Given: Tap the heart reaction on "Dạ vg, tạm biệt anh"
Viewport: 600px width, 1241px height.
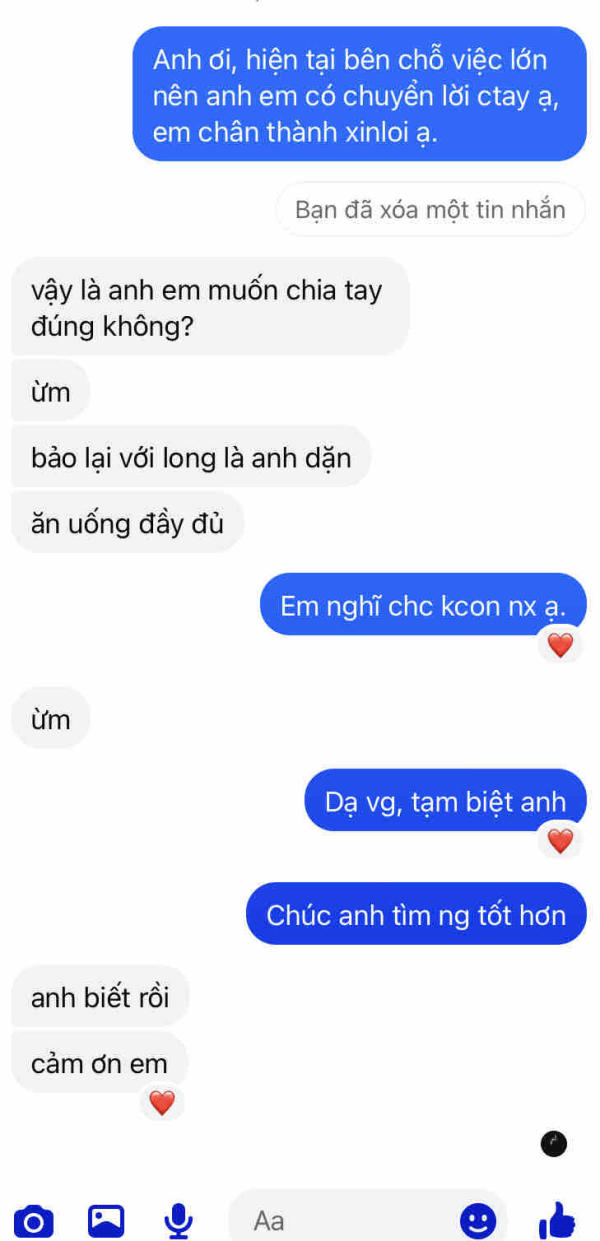Looking at the screenshot, I should tap(561, 842).
